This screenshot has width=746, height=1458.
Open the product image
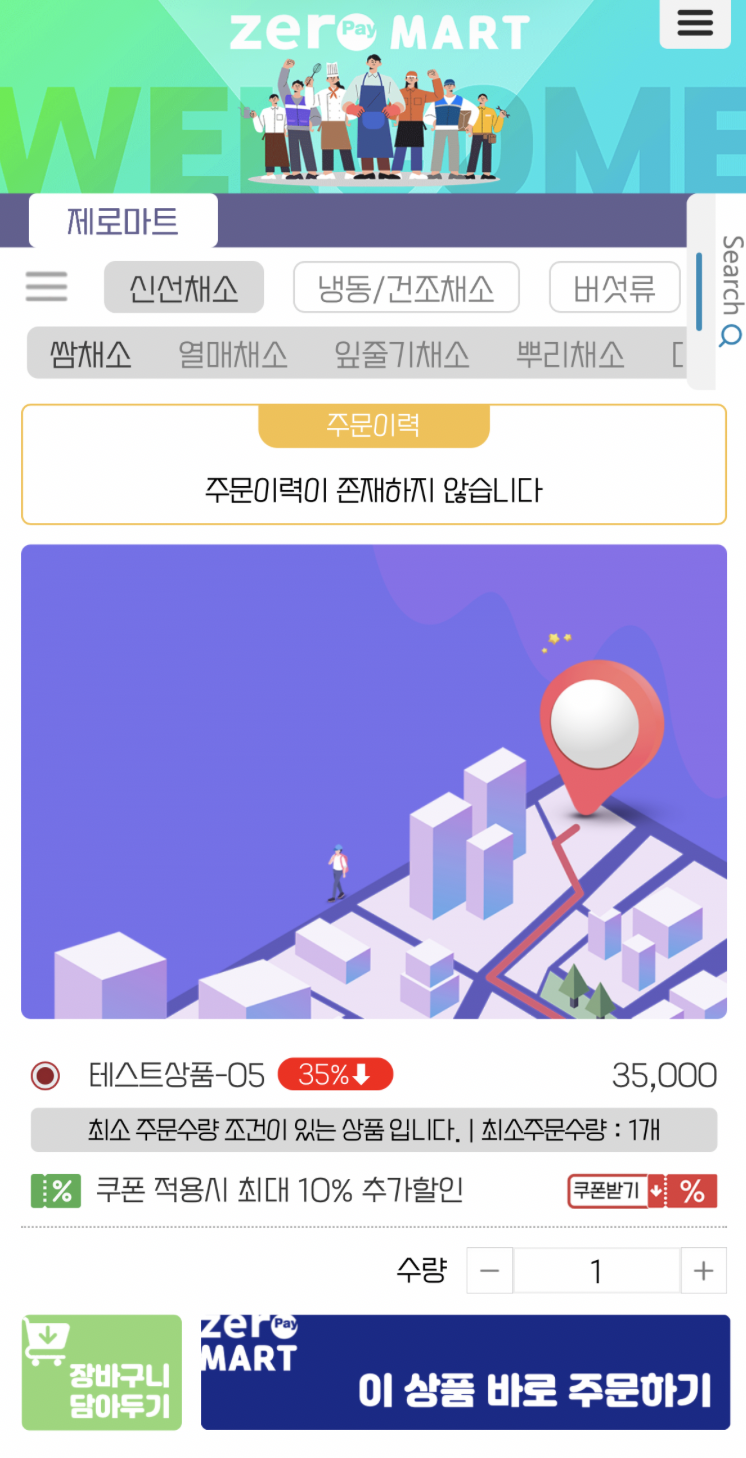pyautogui.click(x=373, y=781)
